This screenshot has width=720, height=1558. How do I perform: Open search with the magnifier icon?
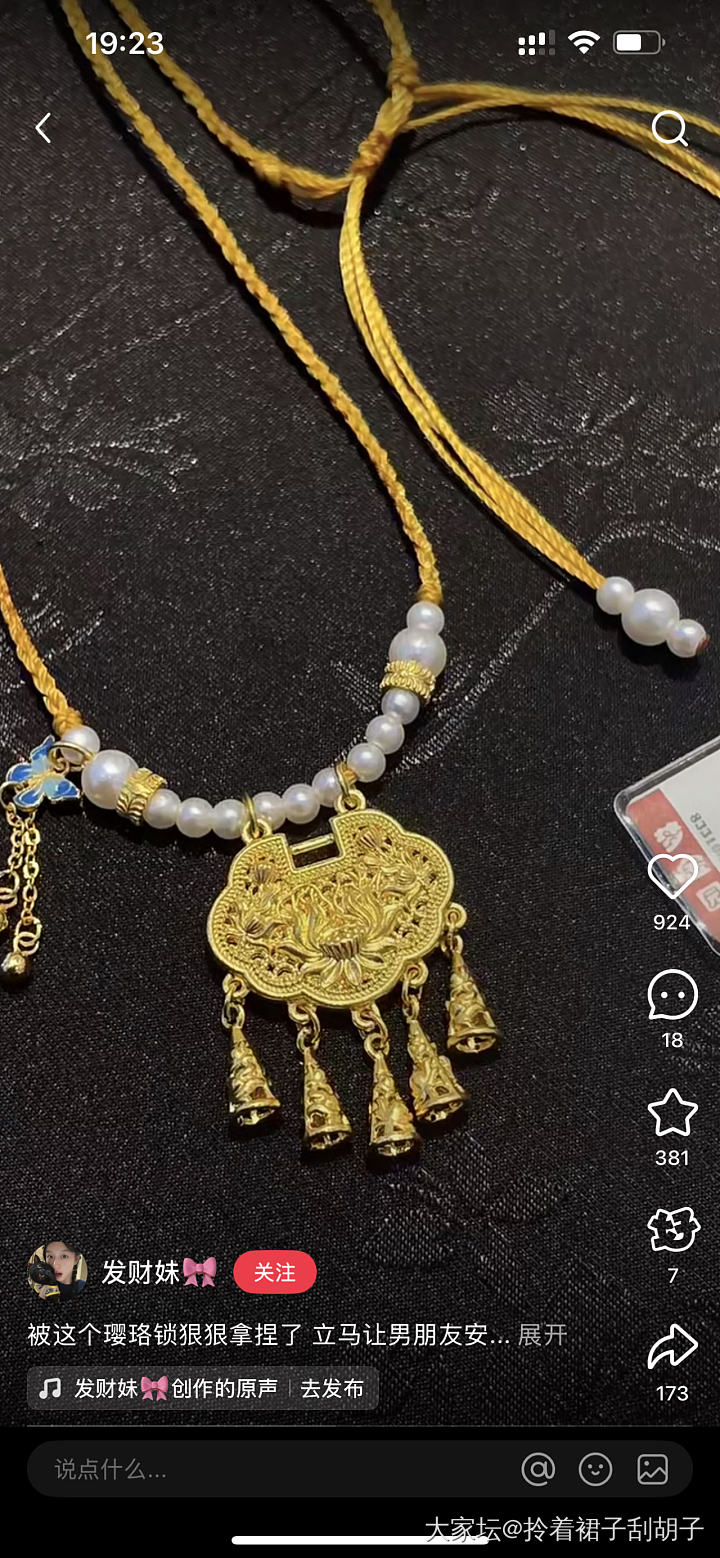tap(669, 128)
